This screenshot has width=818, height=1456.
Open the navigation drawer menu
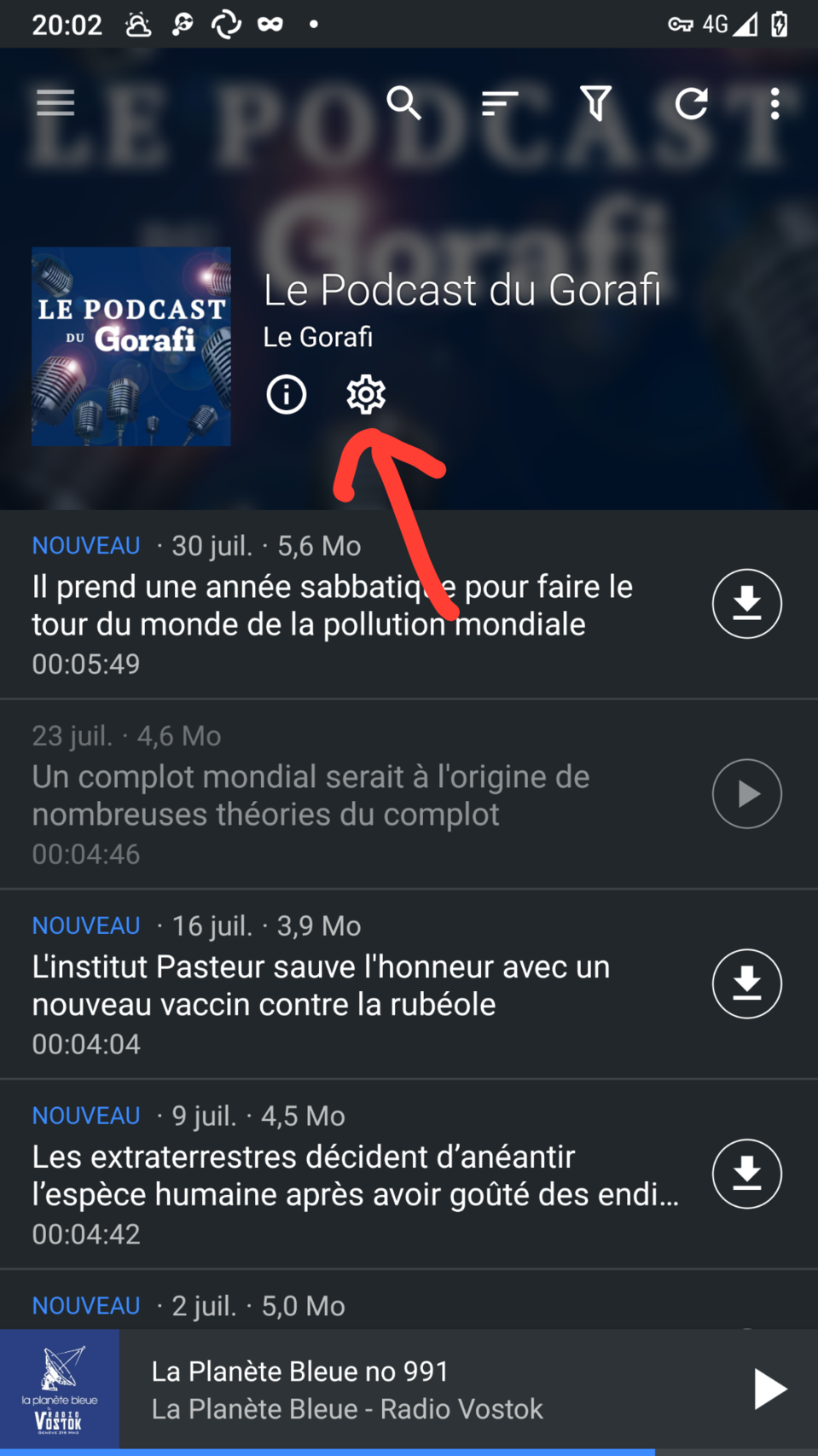click(55, 103)
